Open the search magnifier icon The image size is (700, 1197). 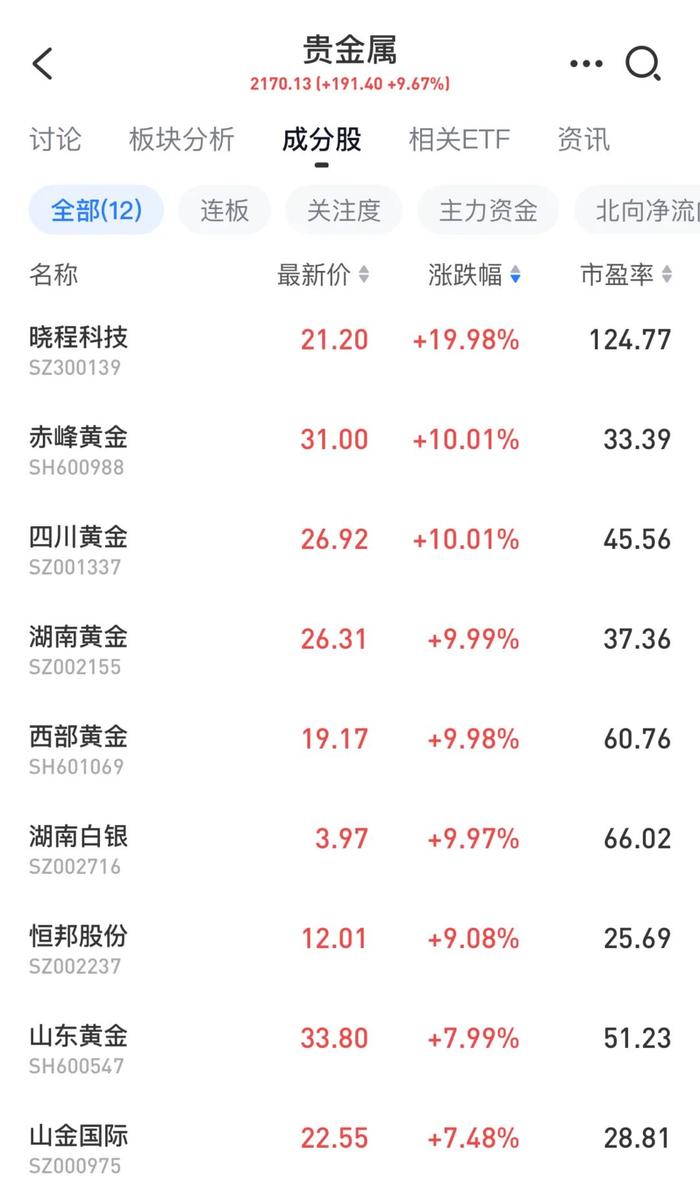pyautogui.click(x=643, y=64)
